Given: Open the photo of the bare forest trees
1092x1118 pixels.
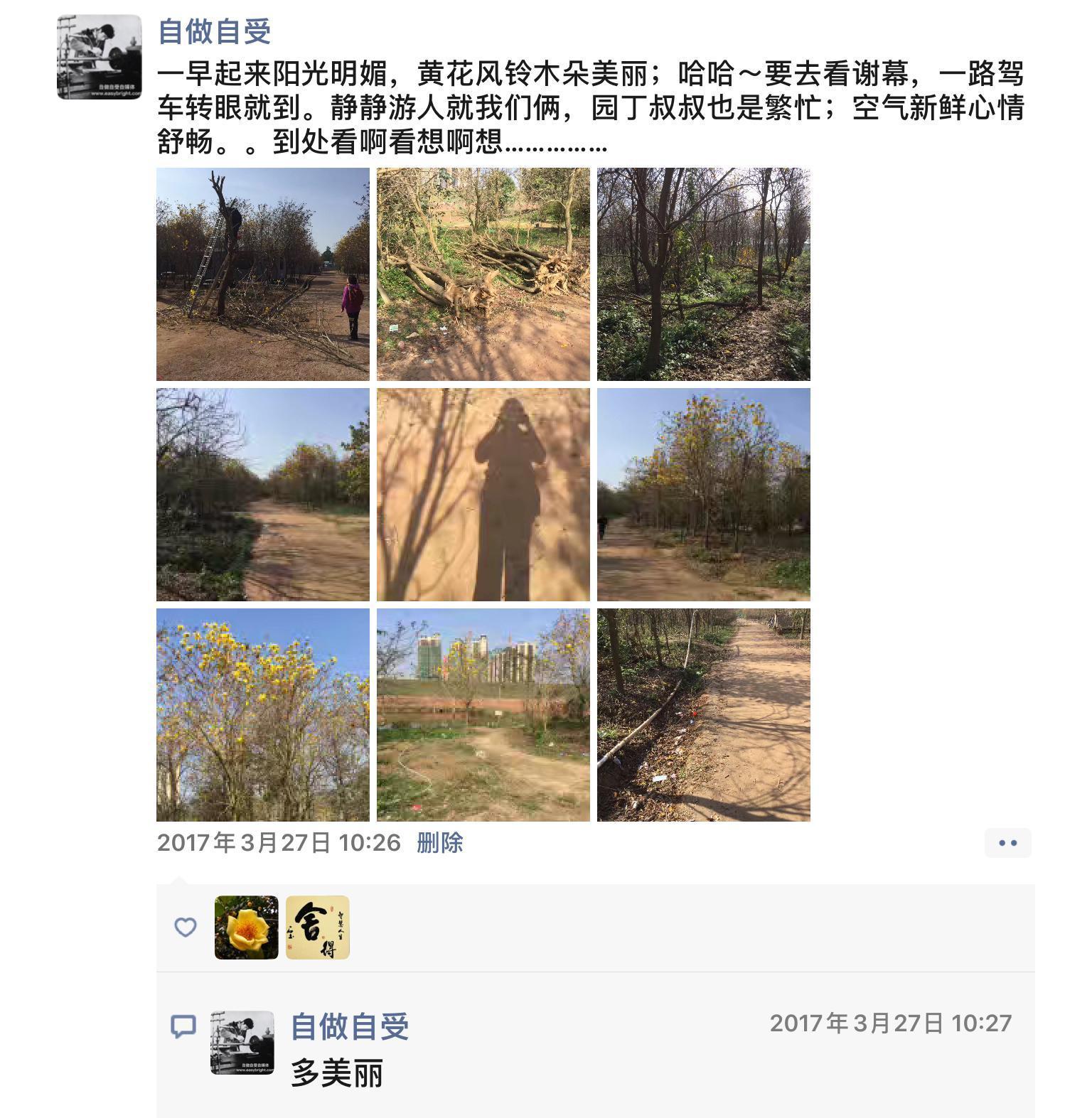Looking at the screenshot, I should [x=703, y=274].
